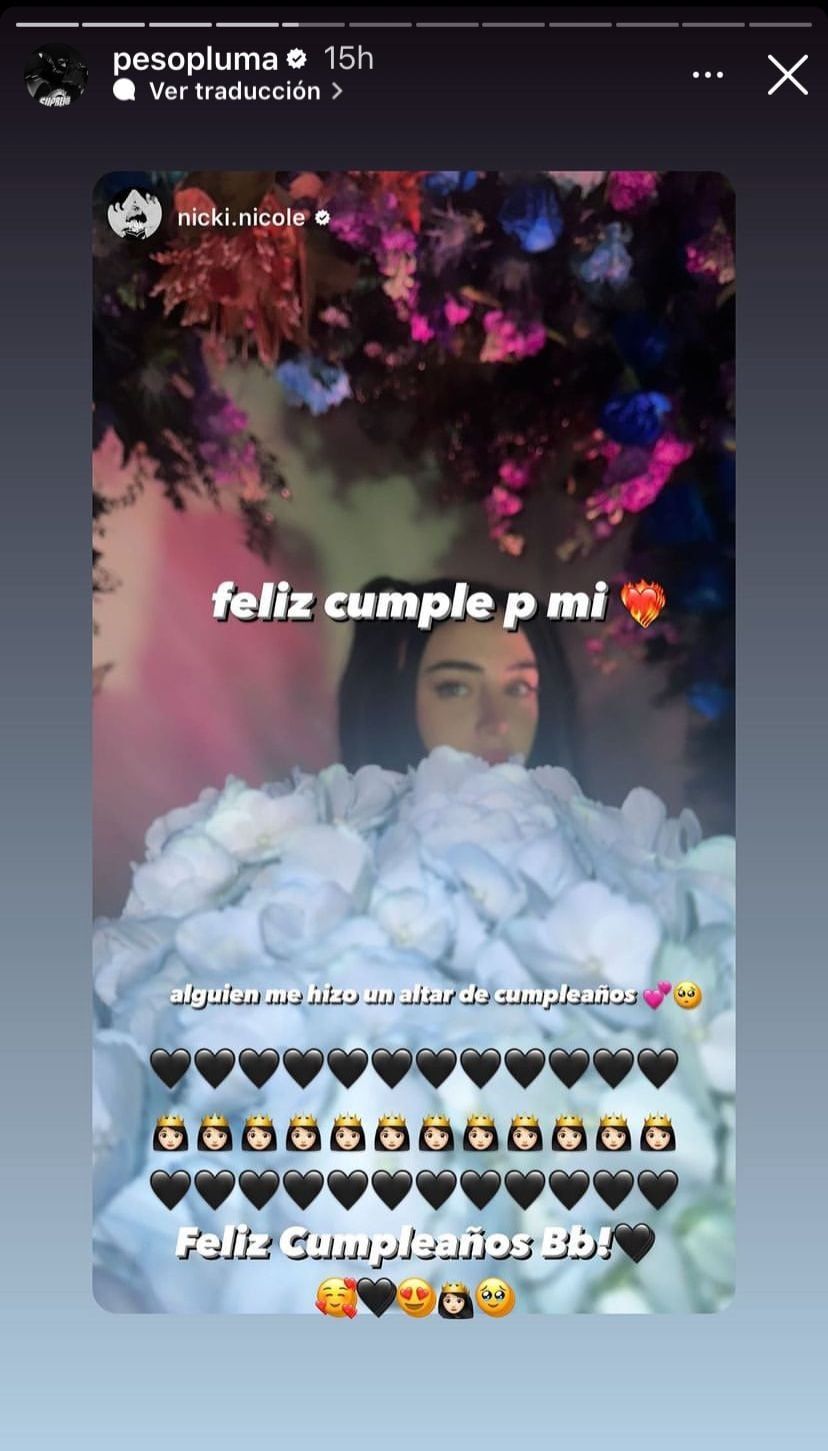828x1451 pixels.
Task: Open nicki.nicole's circular story avatar
Action: click(135, 216)
